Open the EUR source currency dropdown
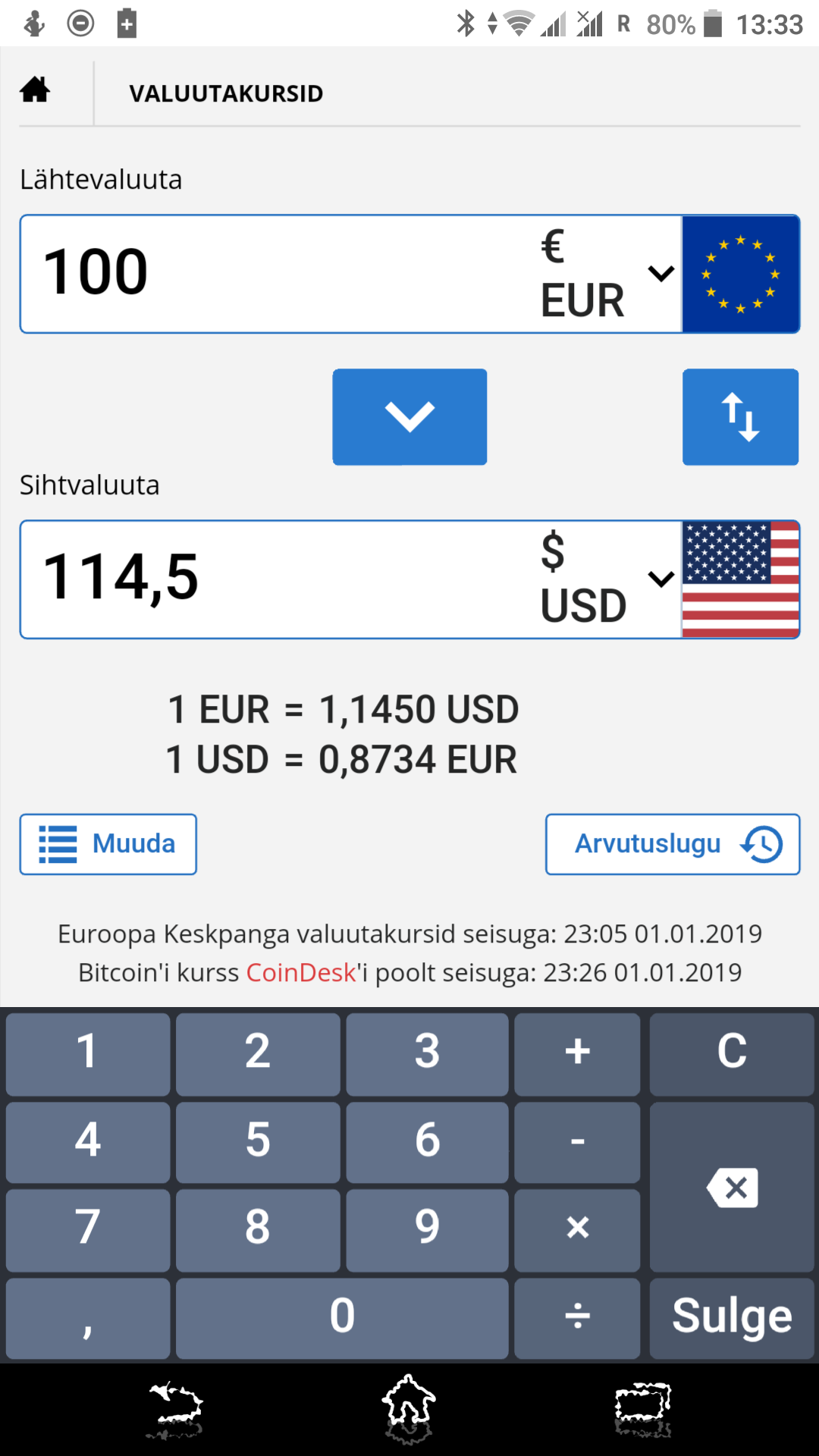This screenshot has height=1456, width=819. [x=607, y=274]
